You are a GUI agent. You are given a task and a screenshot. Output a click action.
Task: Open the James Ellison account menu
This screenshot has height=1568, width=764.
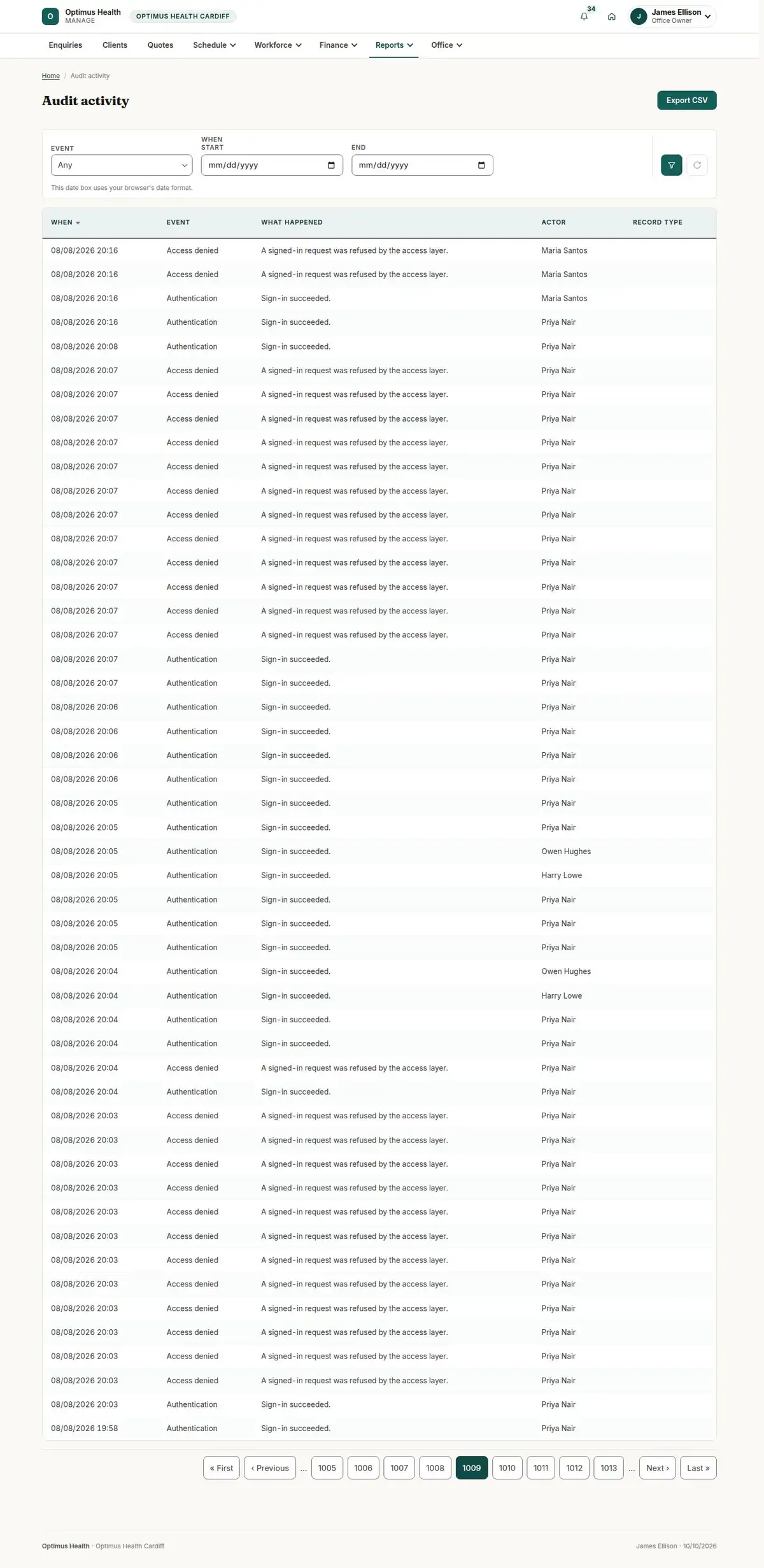(672, 17)
